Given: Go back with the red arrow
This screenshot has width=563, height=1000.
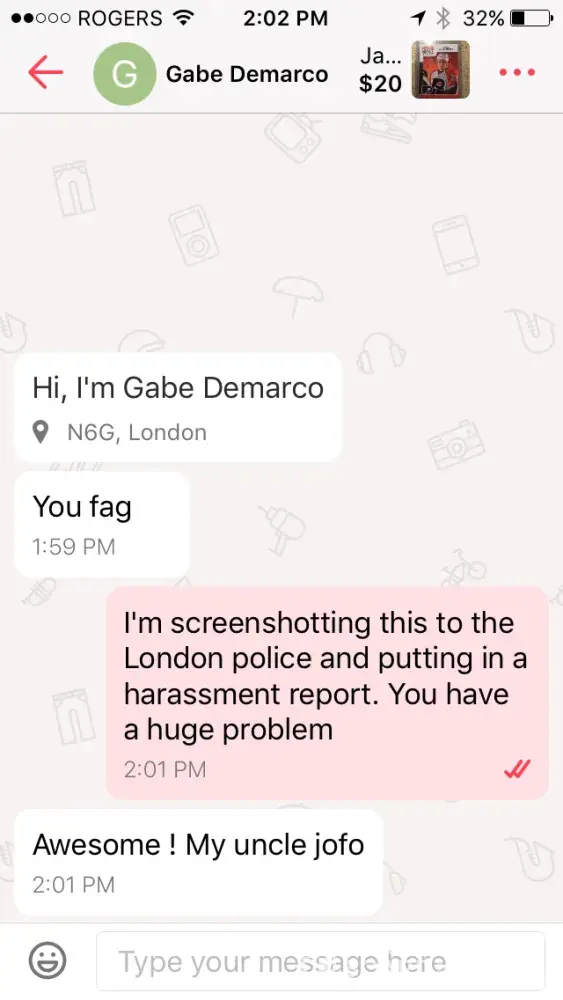Looking at the screenshot, I should click(x=45, y=72).
